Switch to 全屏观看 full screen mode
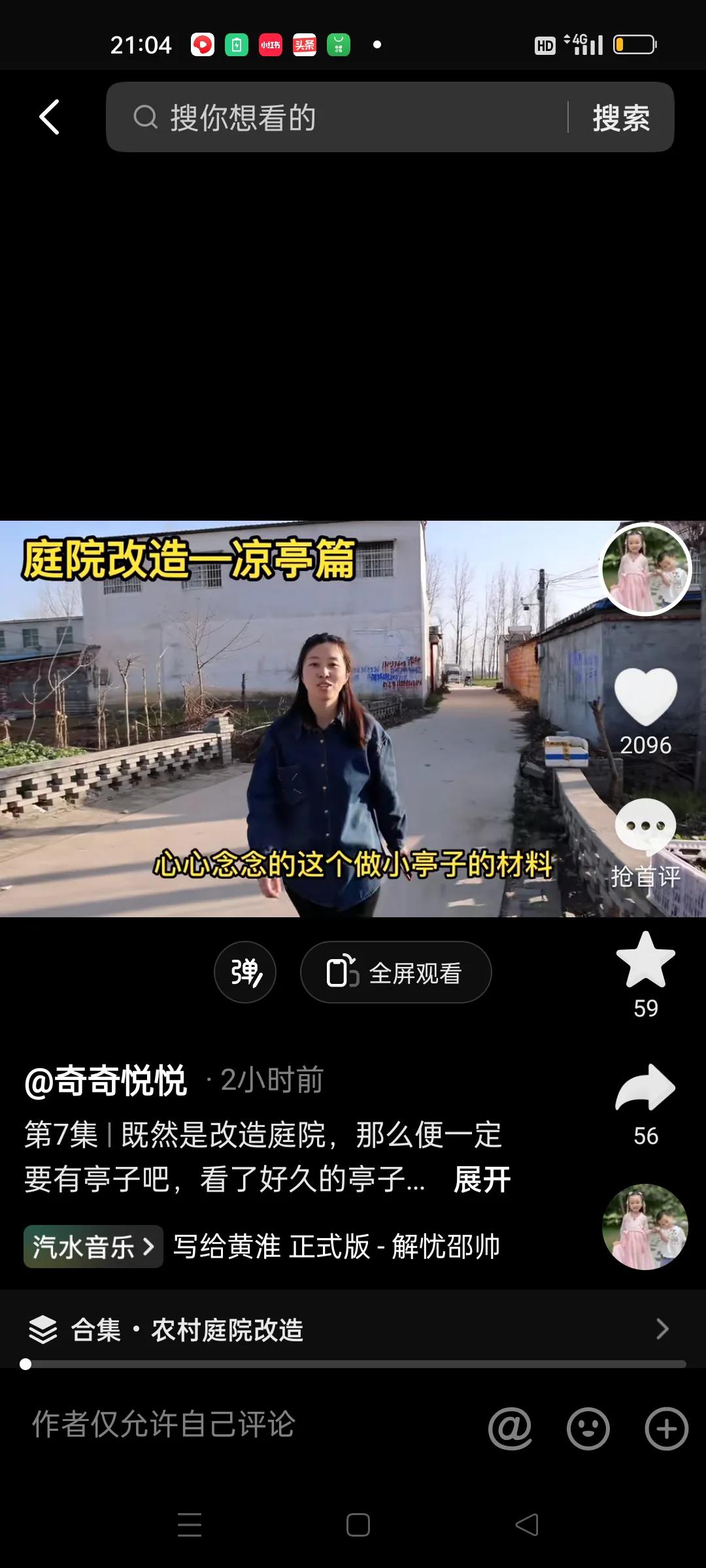Viewport: 706px width, 1568px height. click(395, 972)
